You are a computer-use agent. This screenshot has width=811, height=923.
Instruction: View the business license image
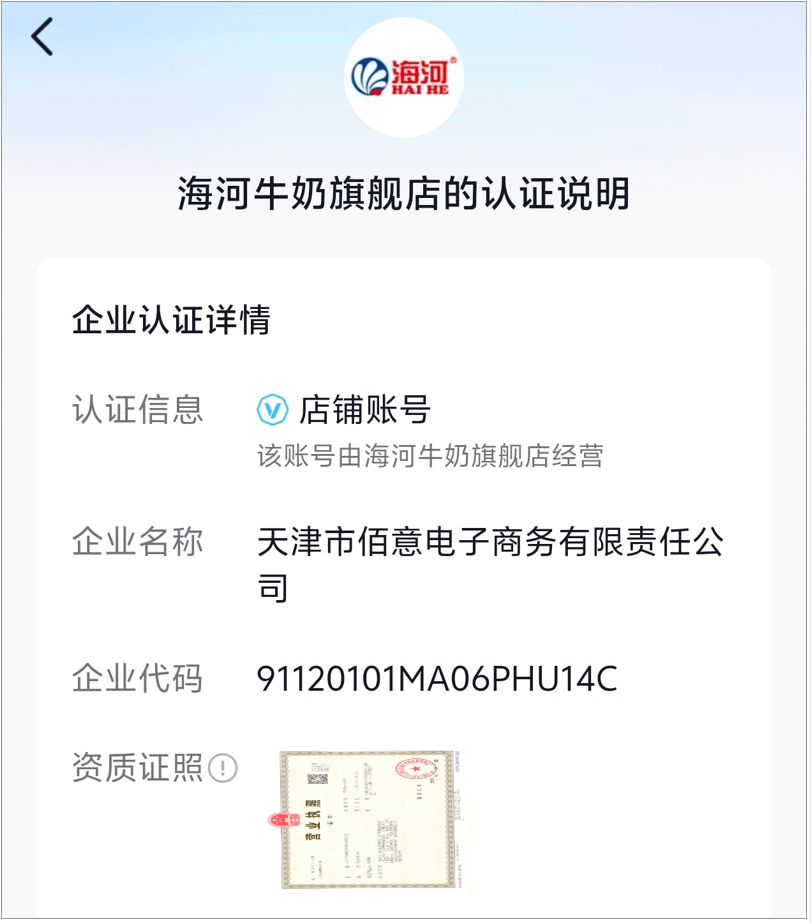pos(367,819)
